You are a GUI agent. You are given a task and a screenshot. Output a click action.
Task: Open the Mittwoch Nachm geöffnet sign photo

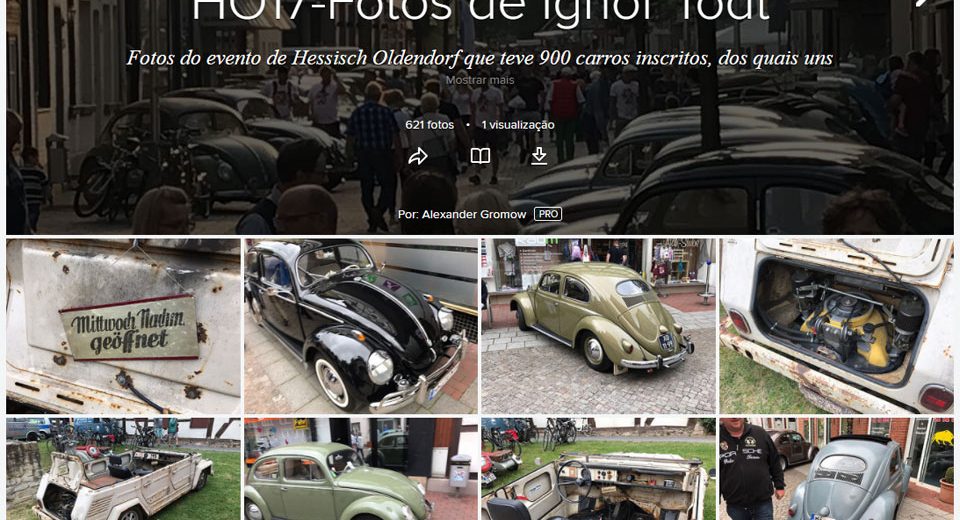(123, 326)
